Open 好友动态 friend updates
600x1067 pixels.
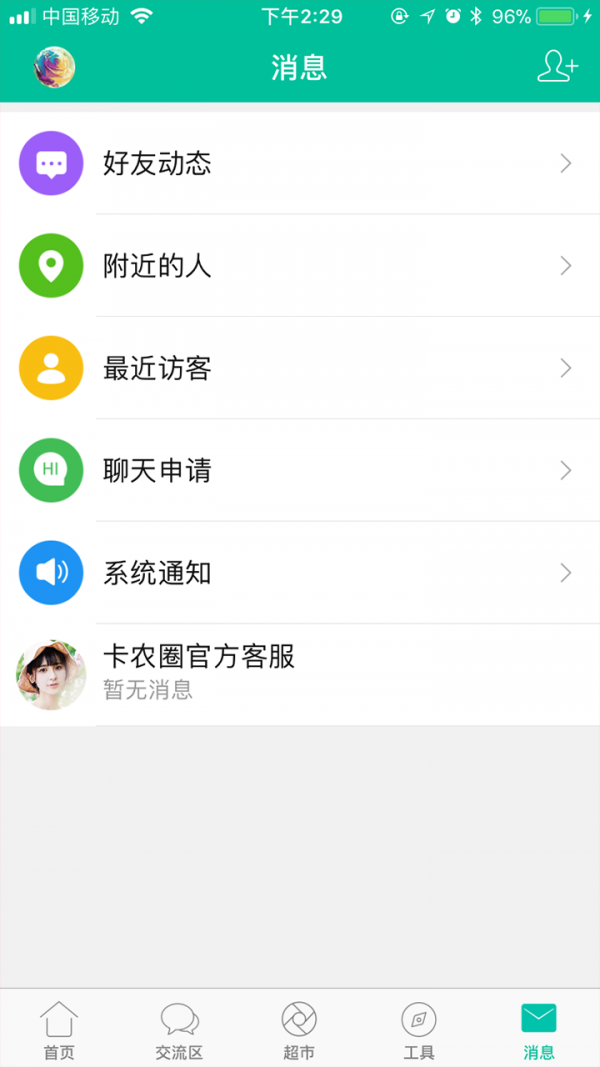[x=300, y=163]
